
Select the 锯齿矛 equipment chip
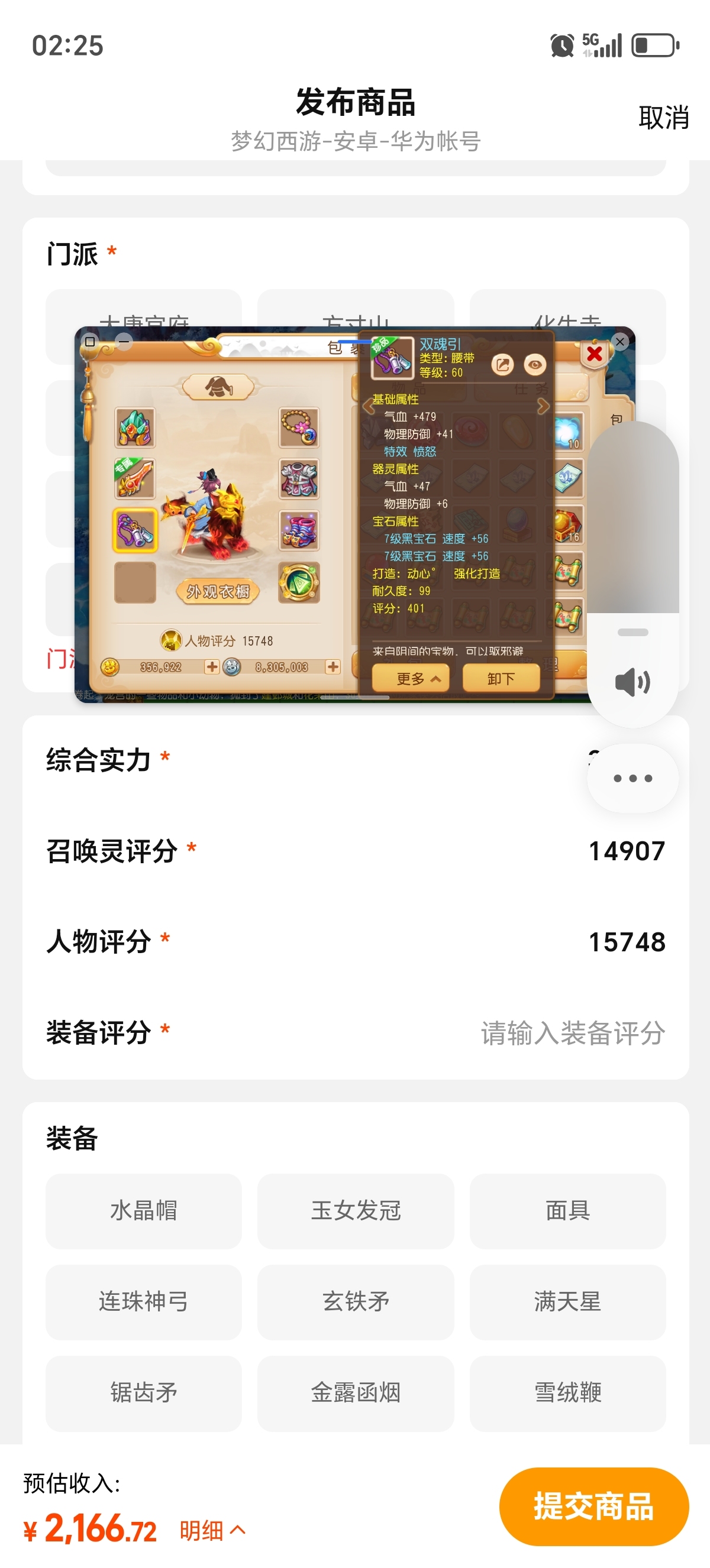(x=144, y=1392)
